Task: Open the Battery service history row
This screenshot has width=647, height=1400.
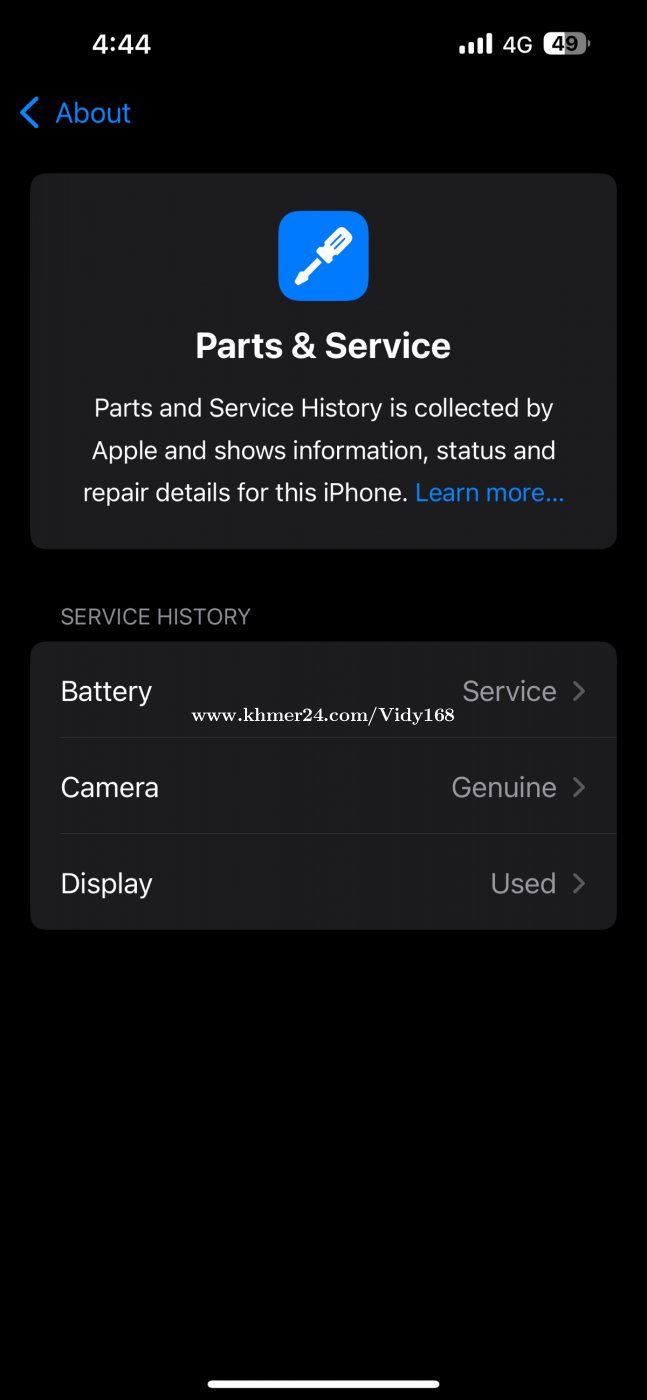Action: coord(323,690)
